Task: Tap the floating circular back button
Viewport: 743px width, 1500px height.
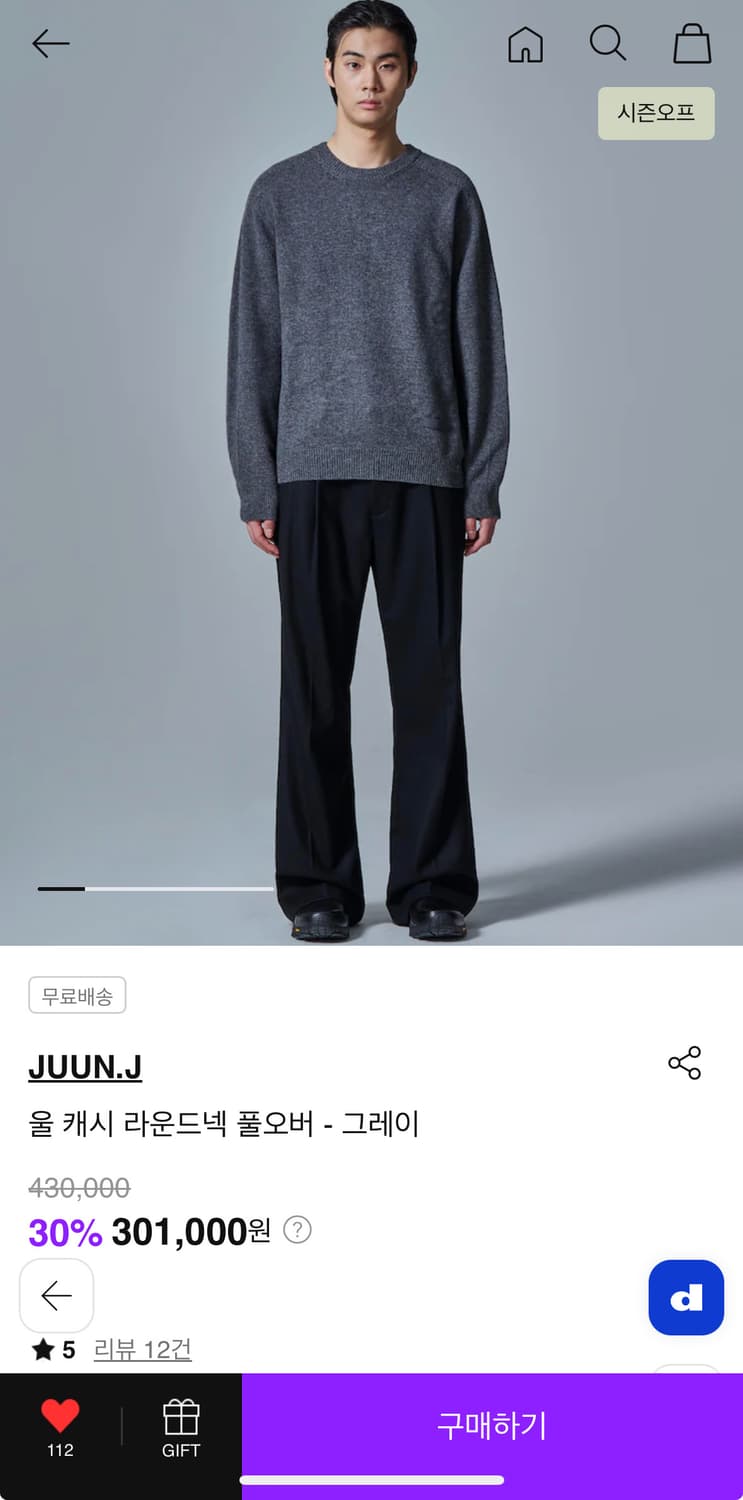Action: point(56,1296)
